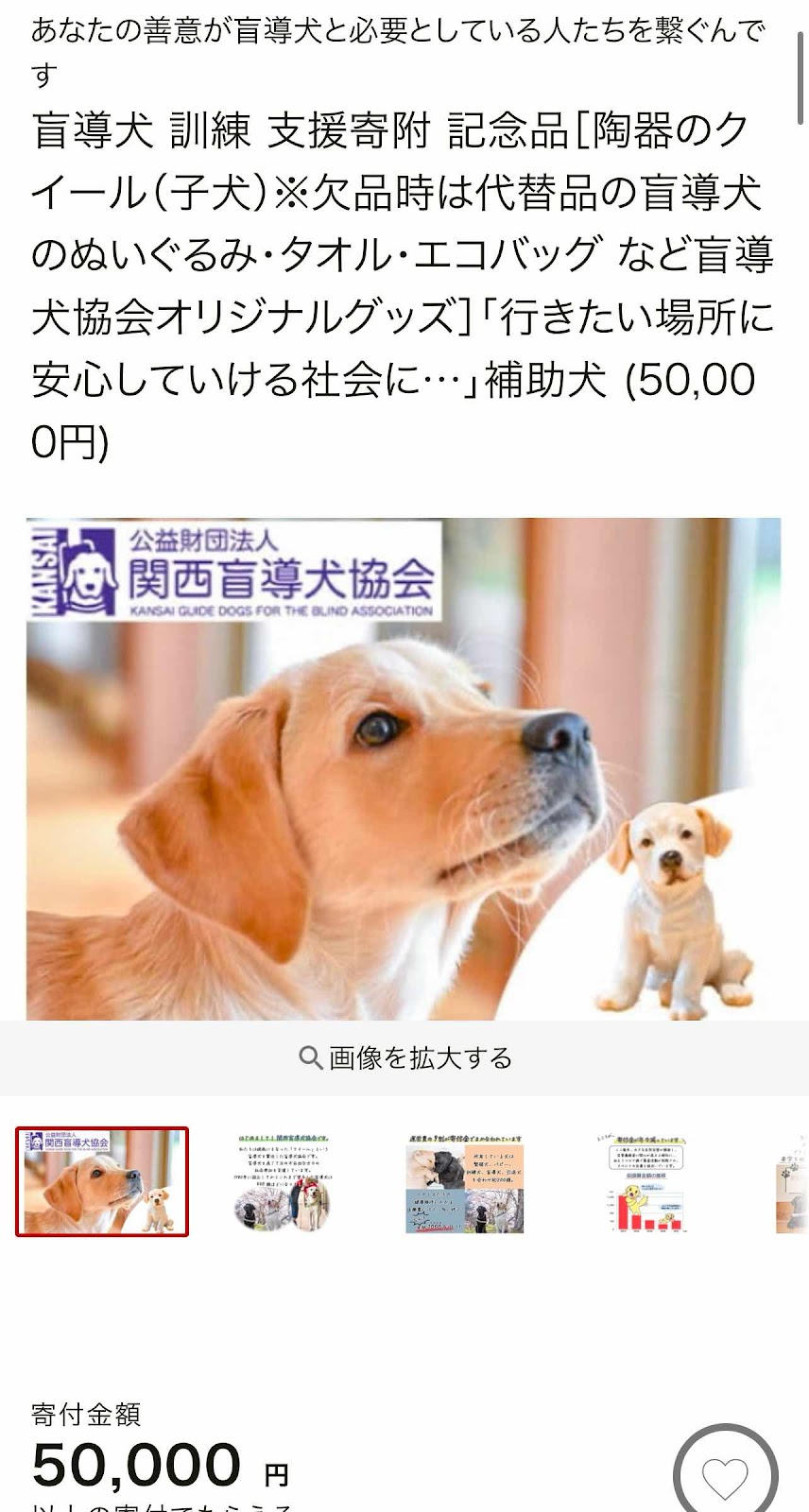Screen dimensions: 809x1512
Task: Select the third thumbnail about donations
Action: (464, 1182)
